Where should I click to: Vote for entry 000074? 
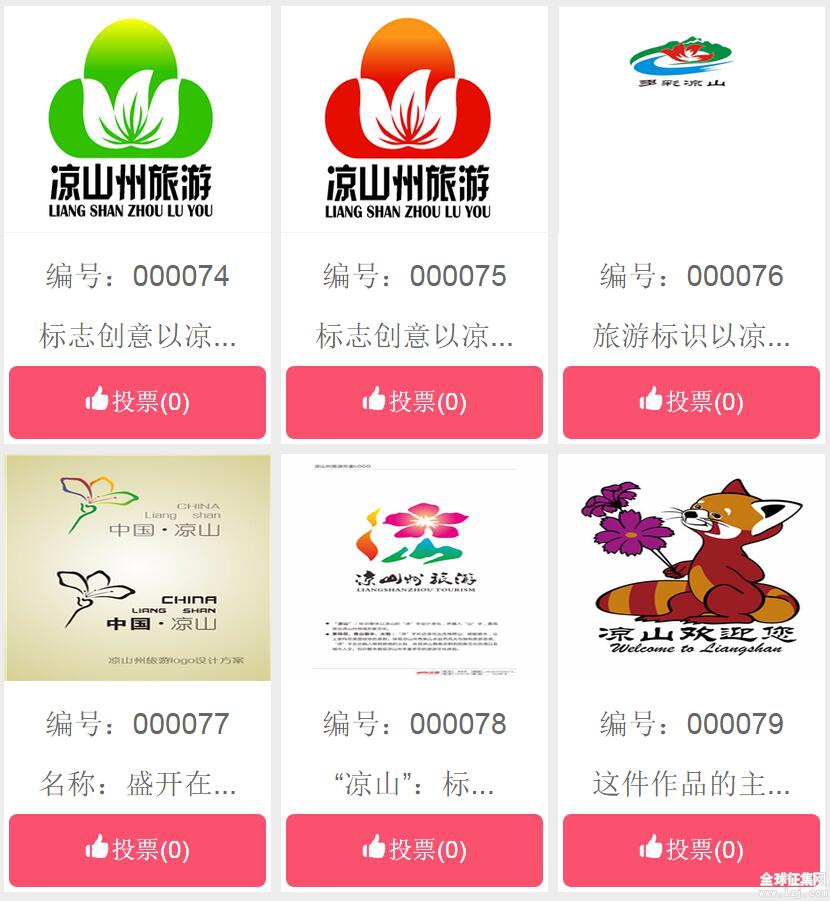coord(137,402)
